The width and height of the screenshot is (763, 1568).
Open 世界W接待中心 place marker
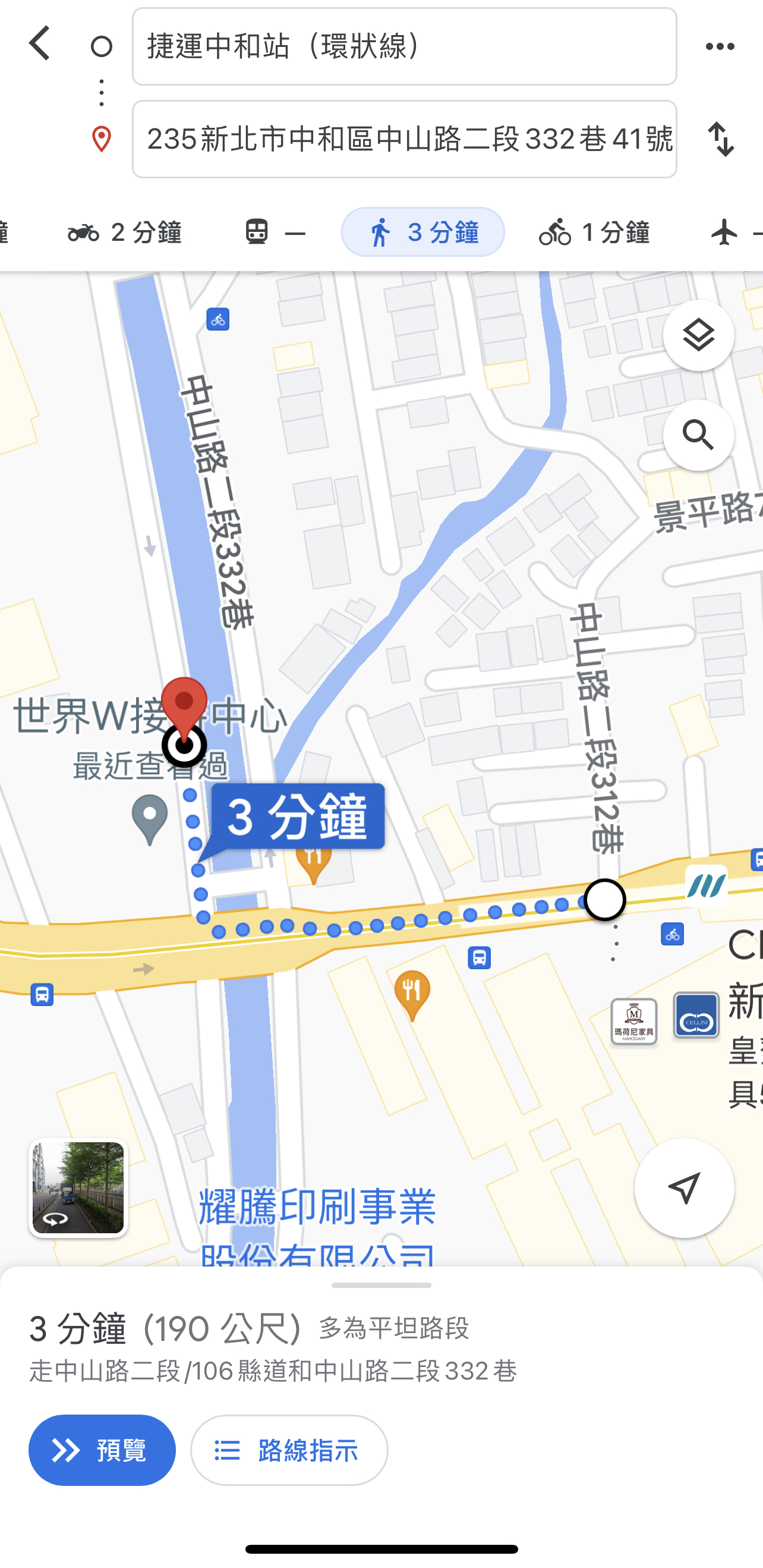click(x=150, y=819)
